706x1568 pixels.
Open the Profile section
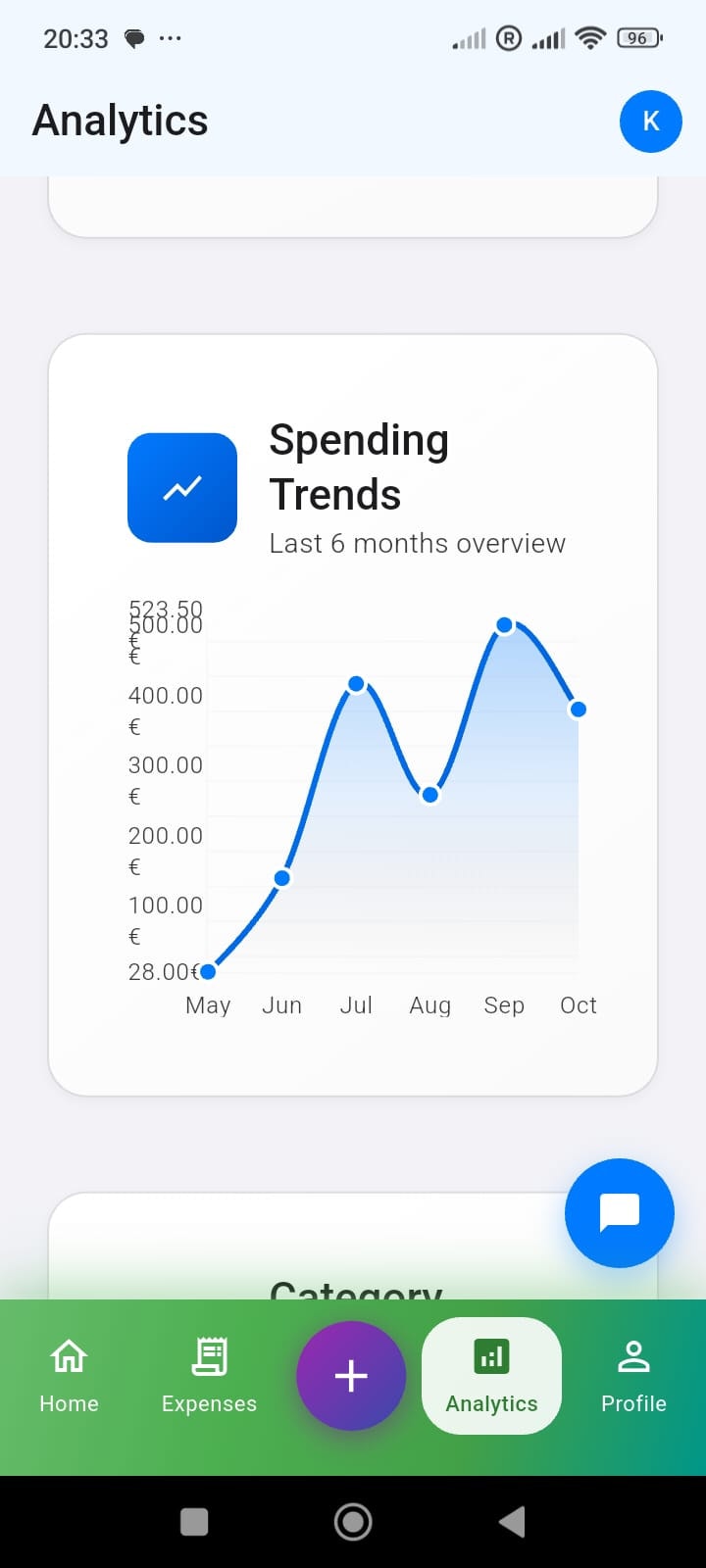coord(632,1375)
